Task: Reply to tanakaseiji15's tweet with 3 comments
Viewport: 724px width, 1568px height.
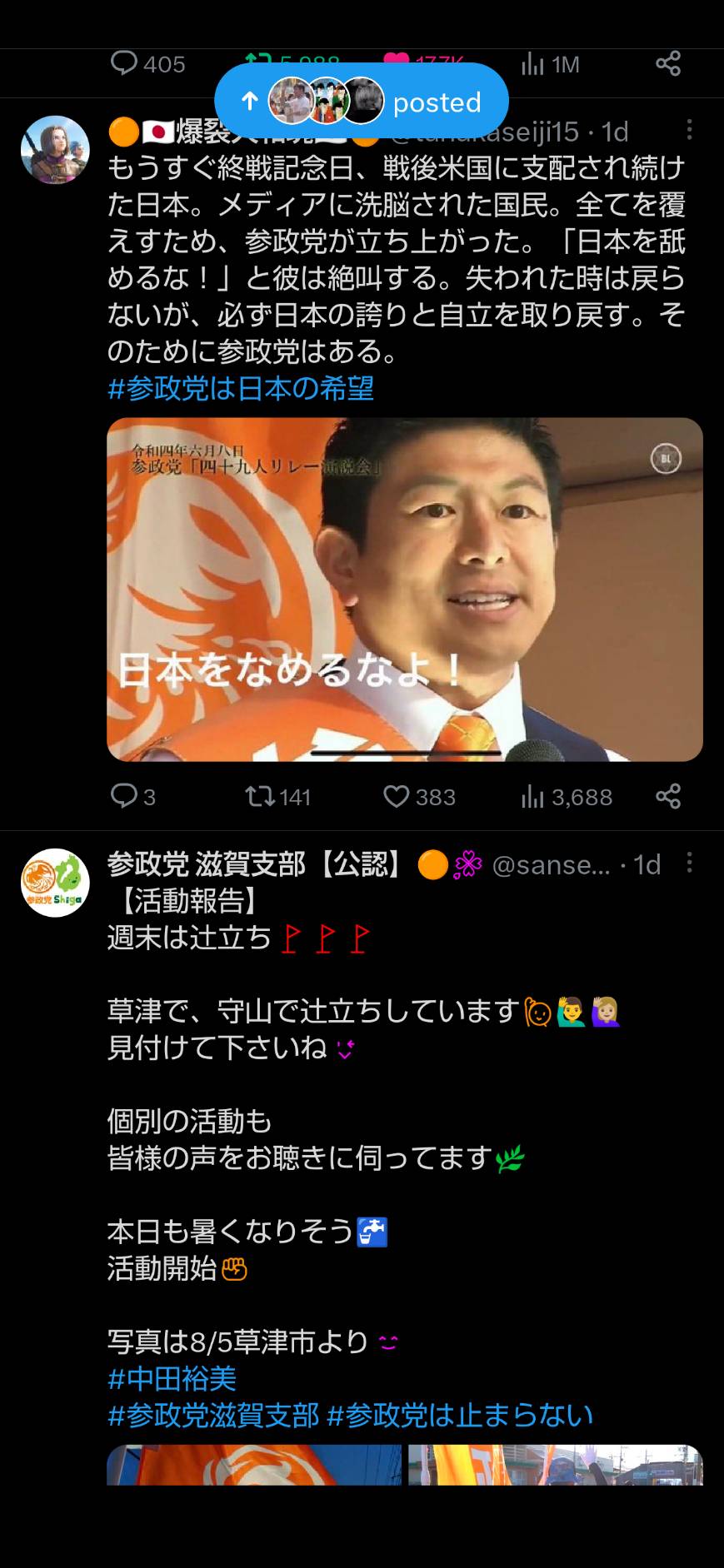Action: pos(133,797)
